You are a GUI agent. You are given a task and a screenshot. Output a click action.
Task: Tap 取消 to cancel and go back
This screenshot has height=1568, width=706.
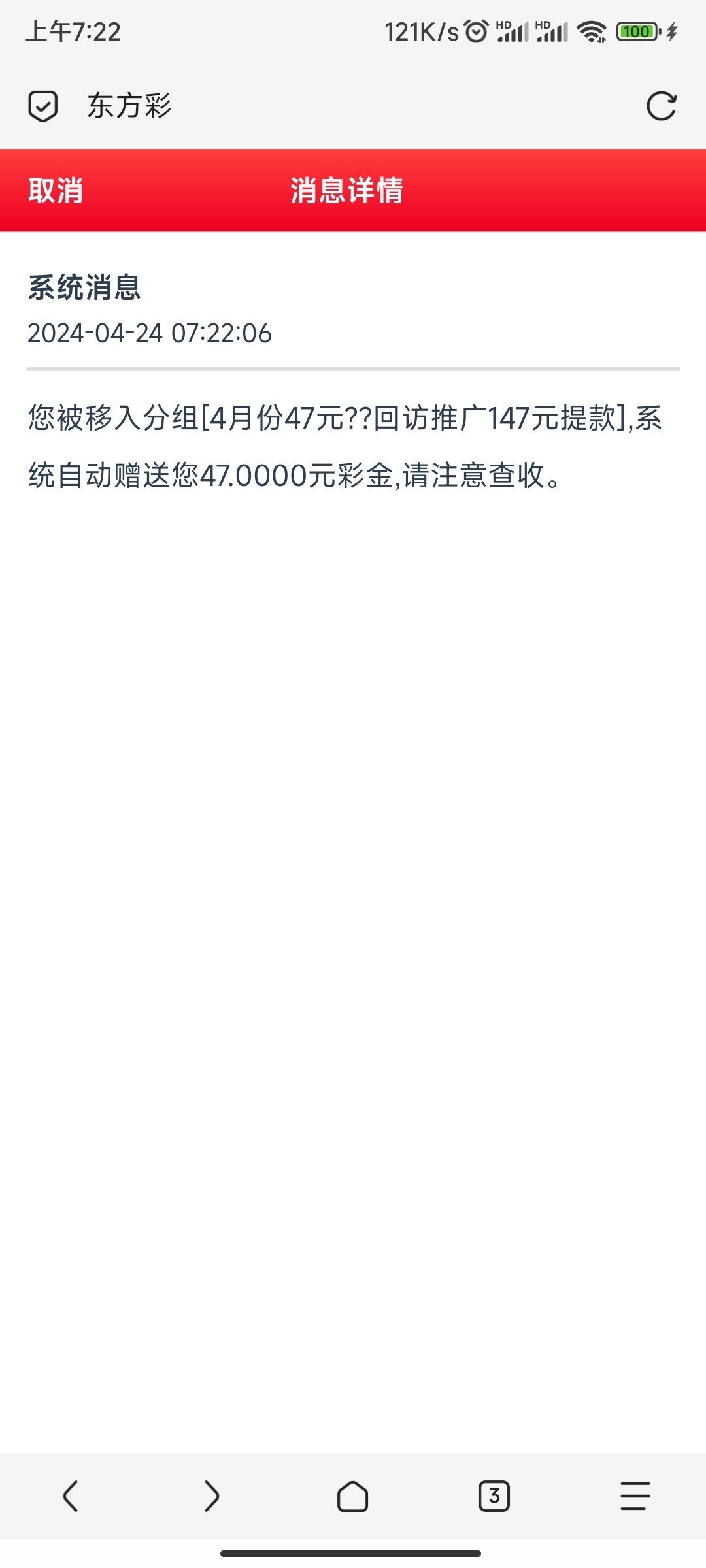click(x=54, y=191)
